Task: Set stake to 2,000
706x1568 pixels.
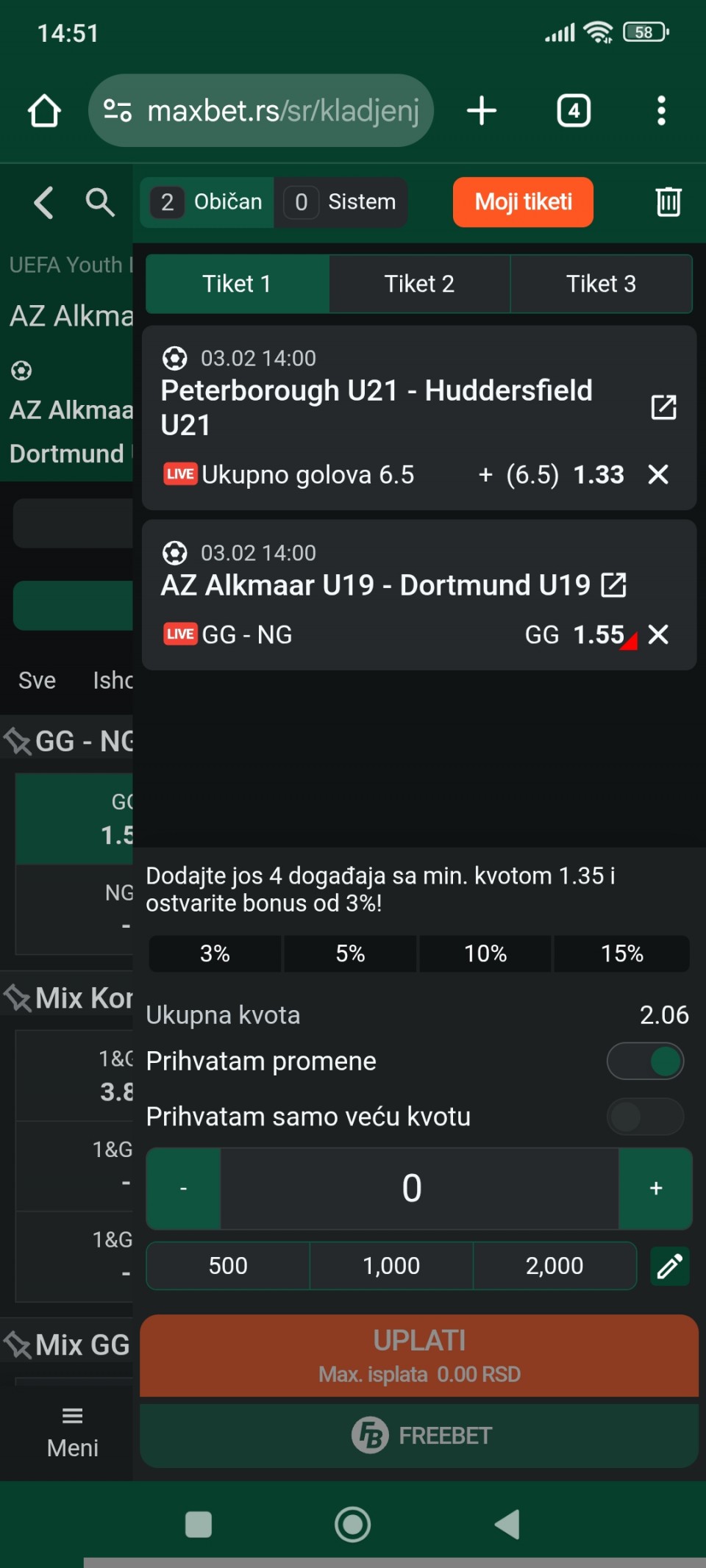Action: click(x=555, y=1266)
